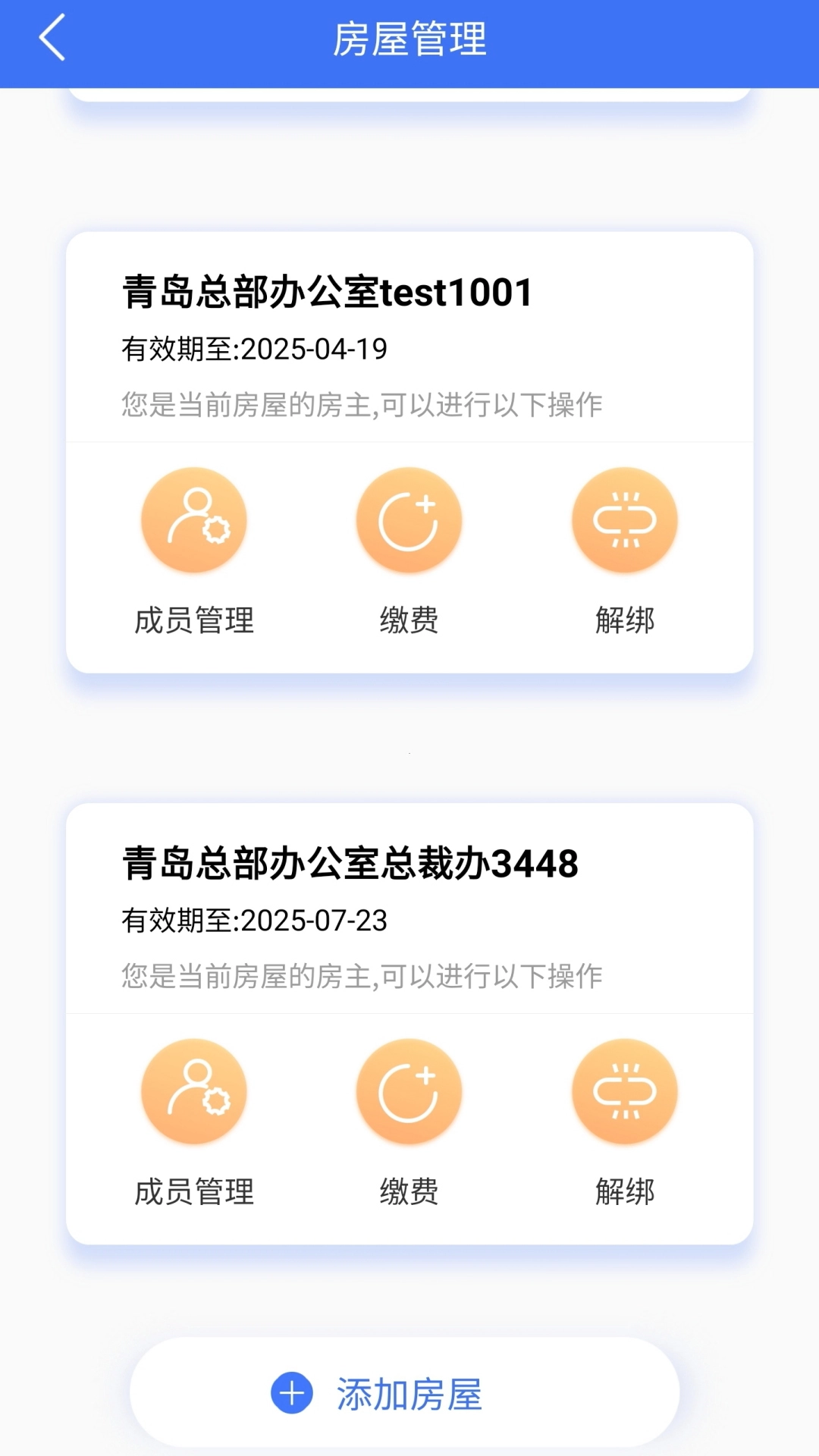Tap the 成员管理 label under 总裁办3448

(194, 1193)
